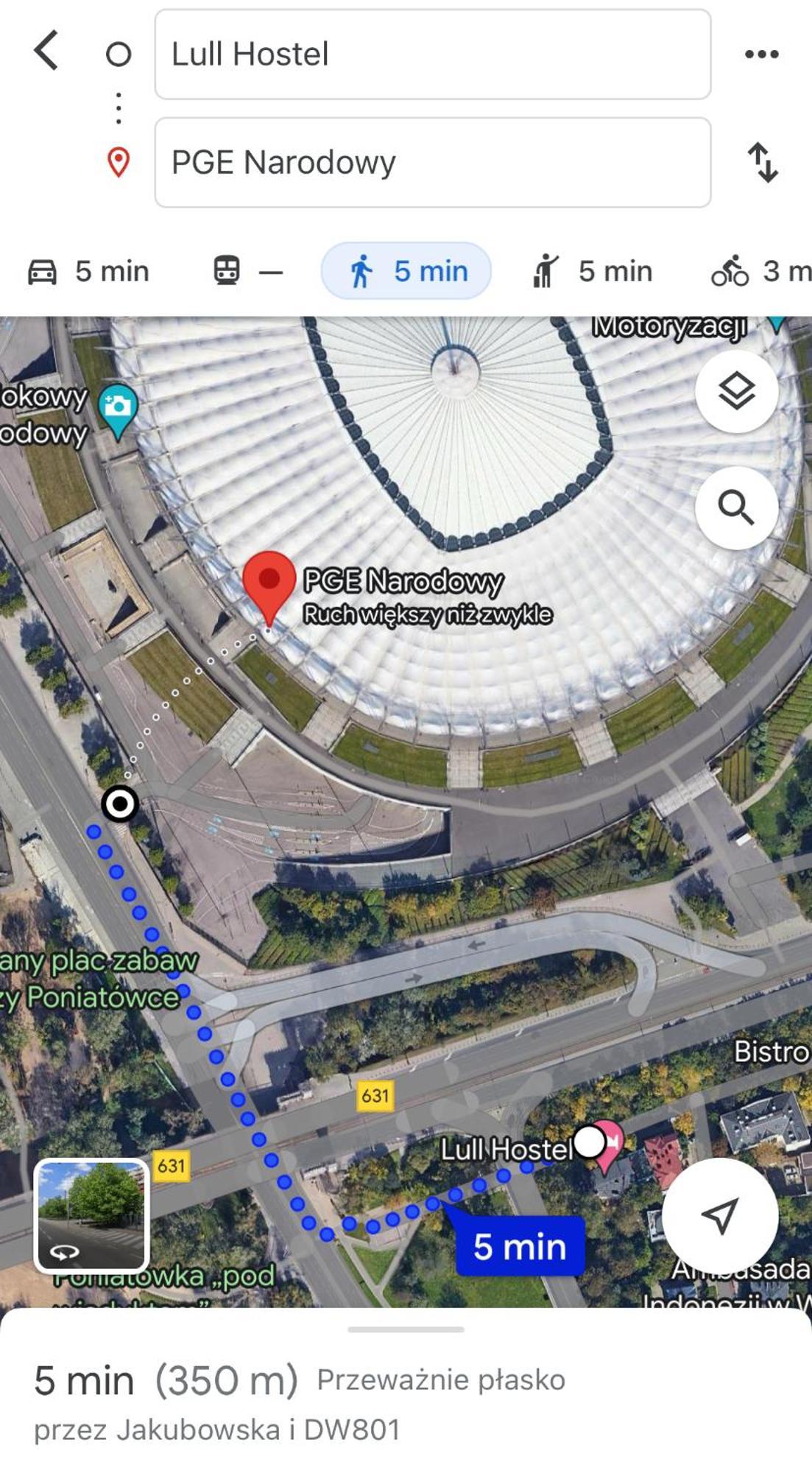Open map layers options
Screen dimensions: 812x1473
(x=736, y=391)
